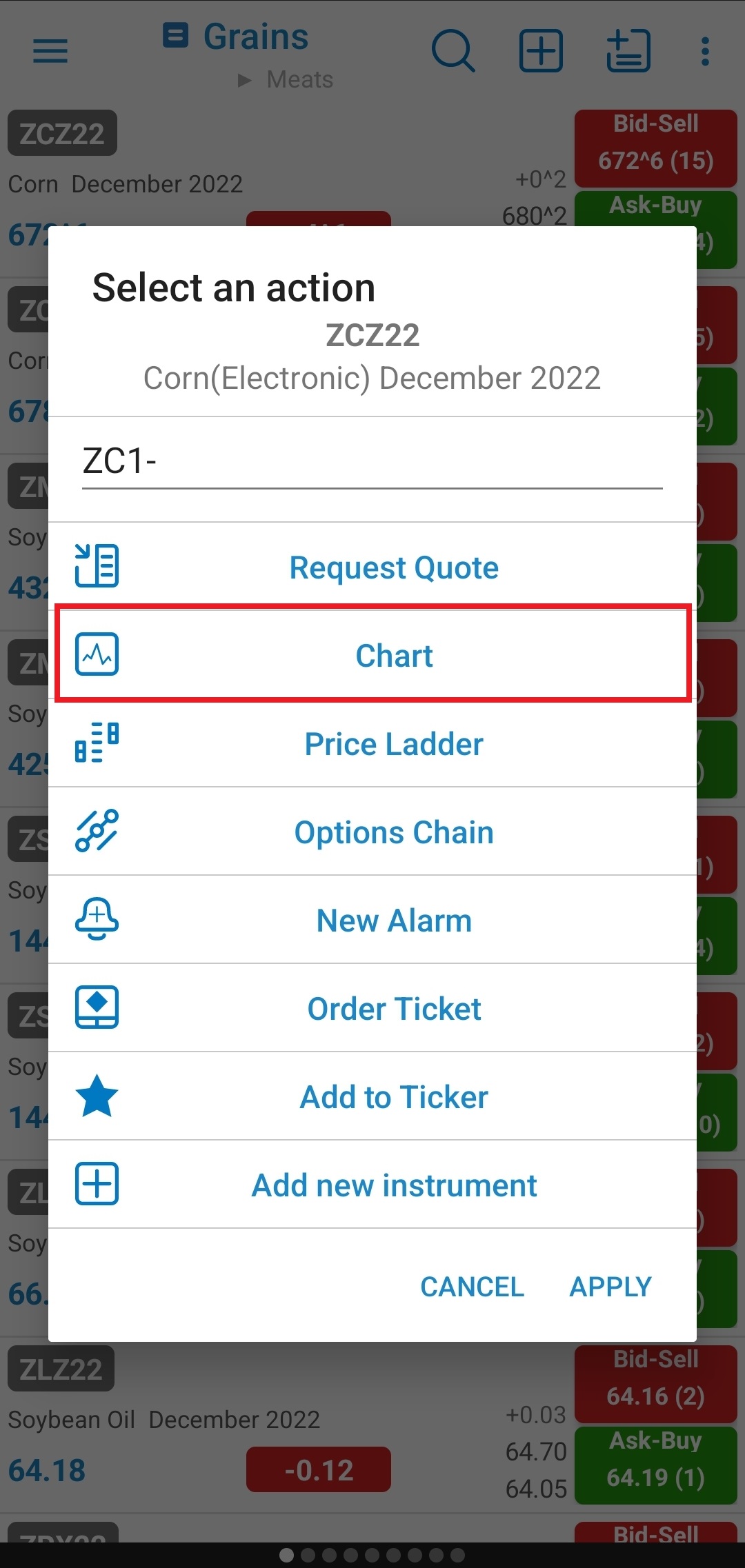Create a New Alarm
This screenshot has height=1568, width=745.
pyautogui.click(x=372, y=920)
